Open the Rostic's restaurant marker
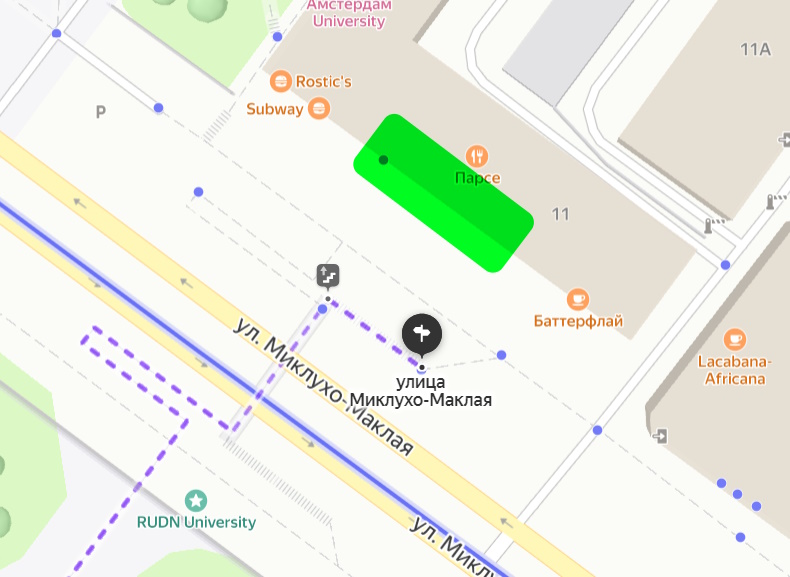The height and width of the screenshot is (577, 790). [x=281, y=81]
